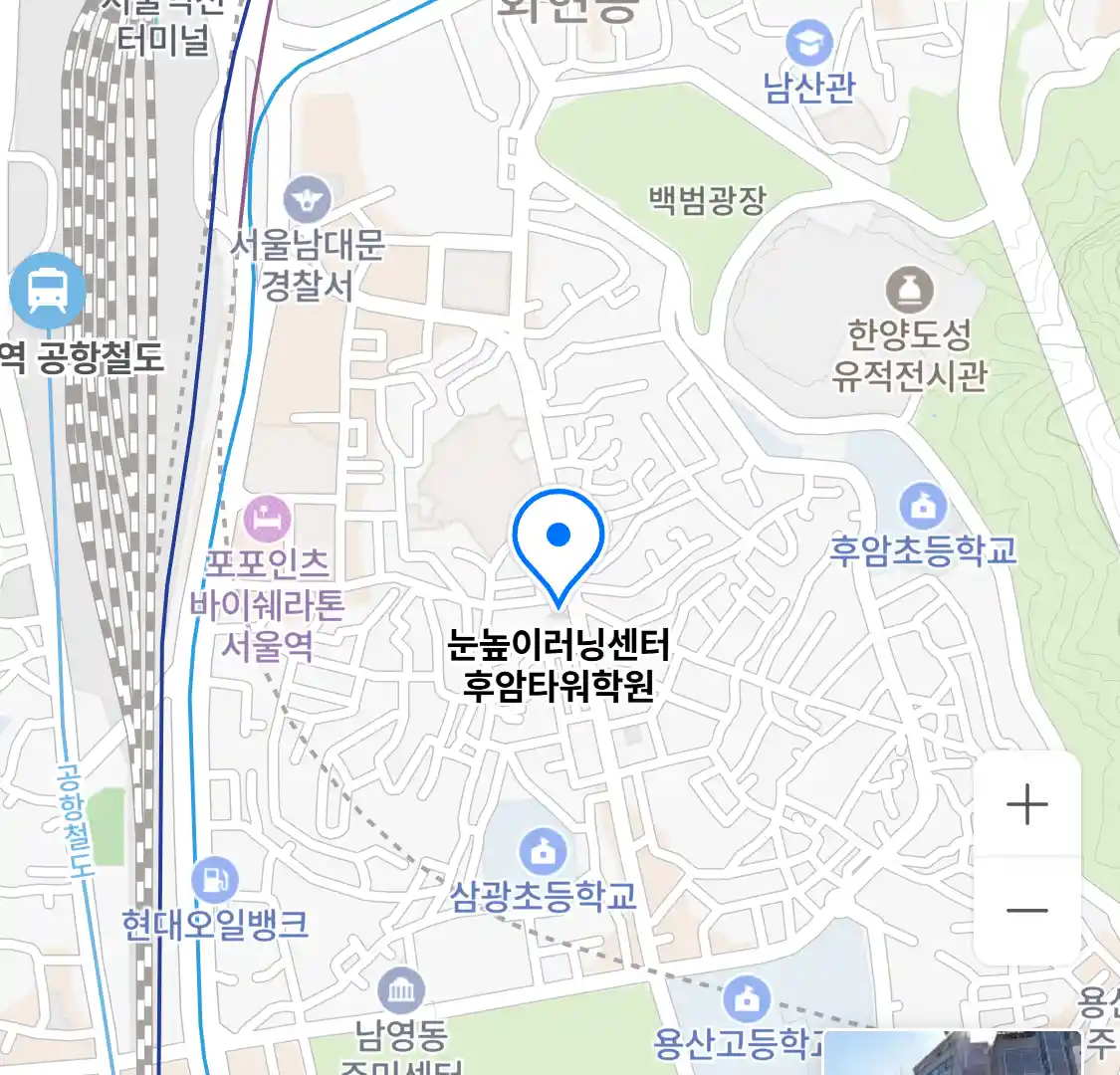Zoom out of the map
This screenshot has height=1075, width=1120.
point(1026,910)
